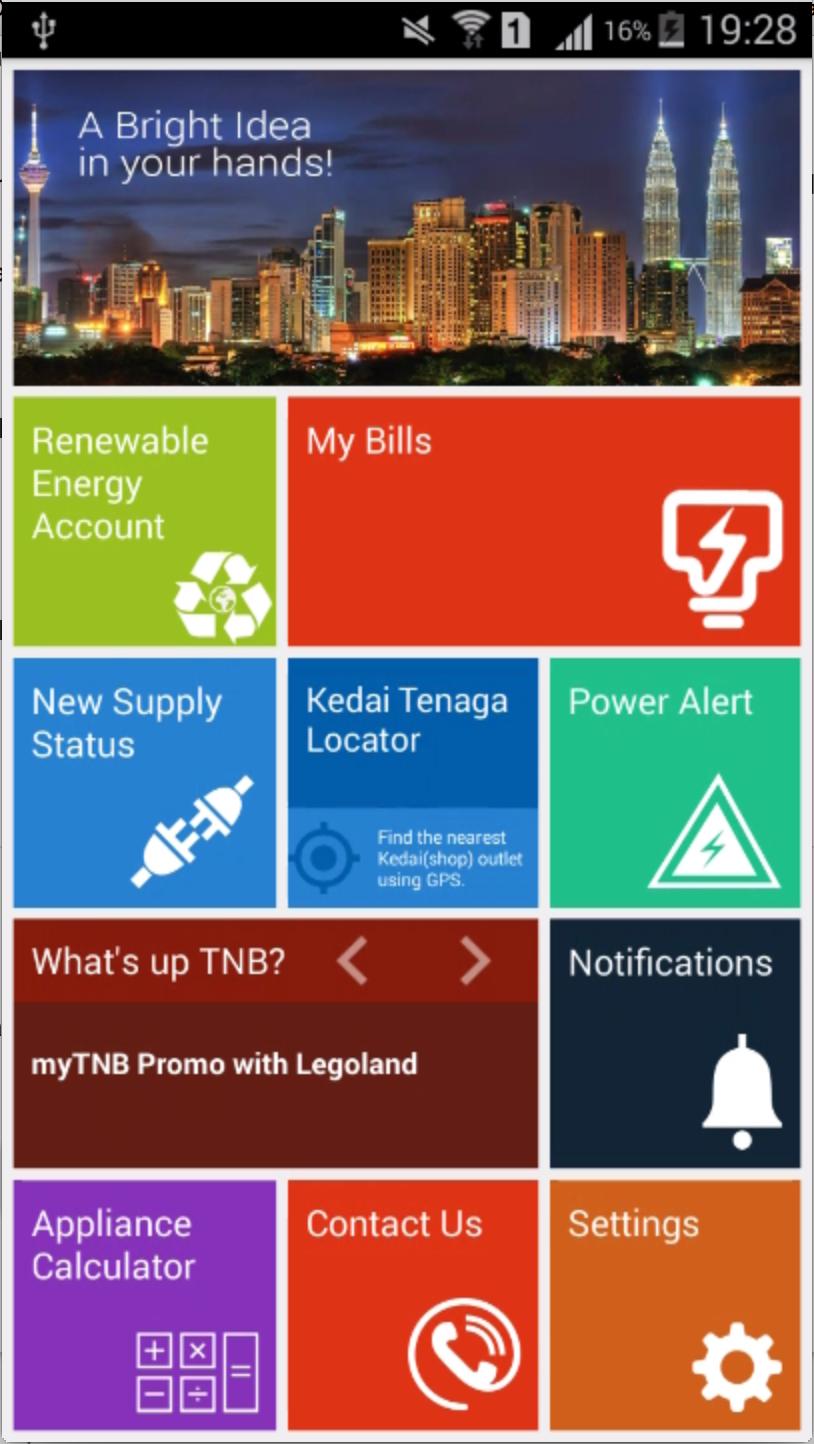
Task: Open the Renewable Energy Account tile
Action: coord(144,521)
